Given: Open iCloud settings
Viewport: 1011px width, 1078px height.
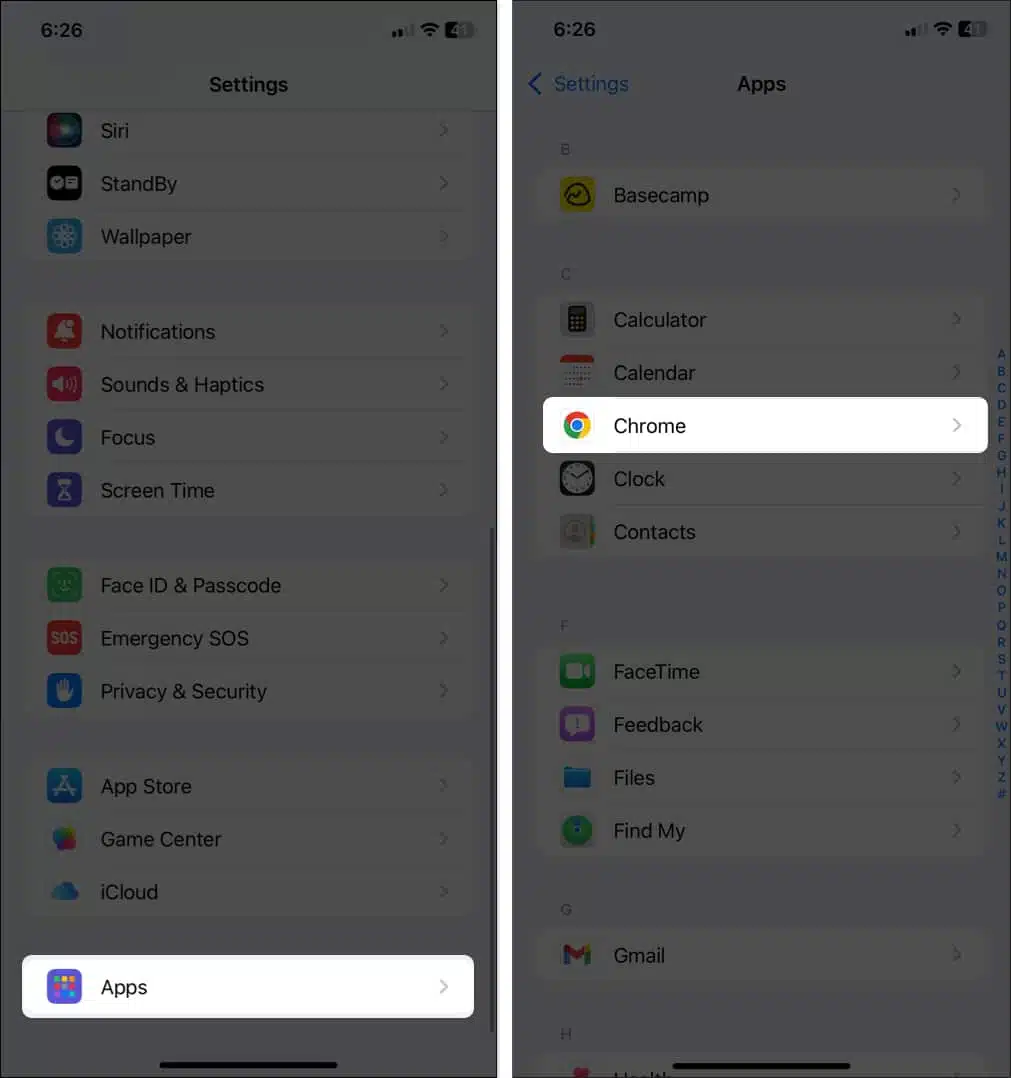Looking at the screenshot, I should click(247, 892).
